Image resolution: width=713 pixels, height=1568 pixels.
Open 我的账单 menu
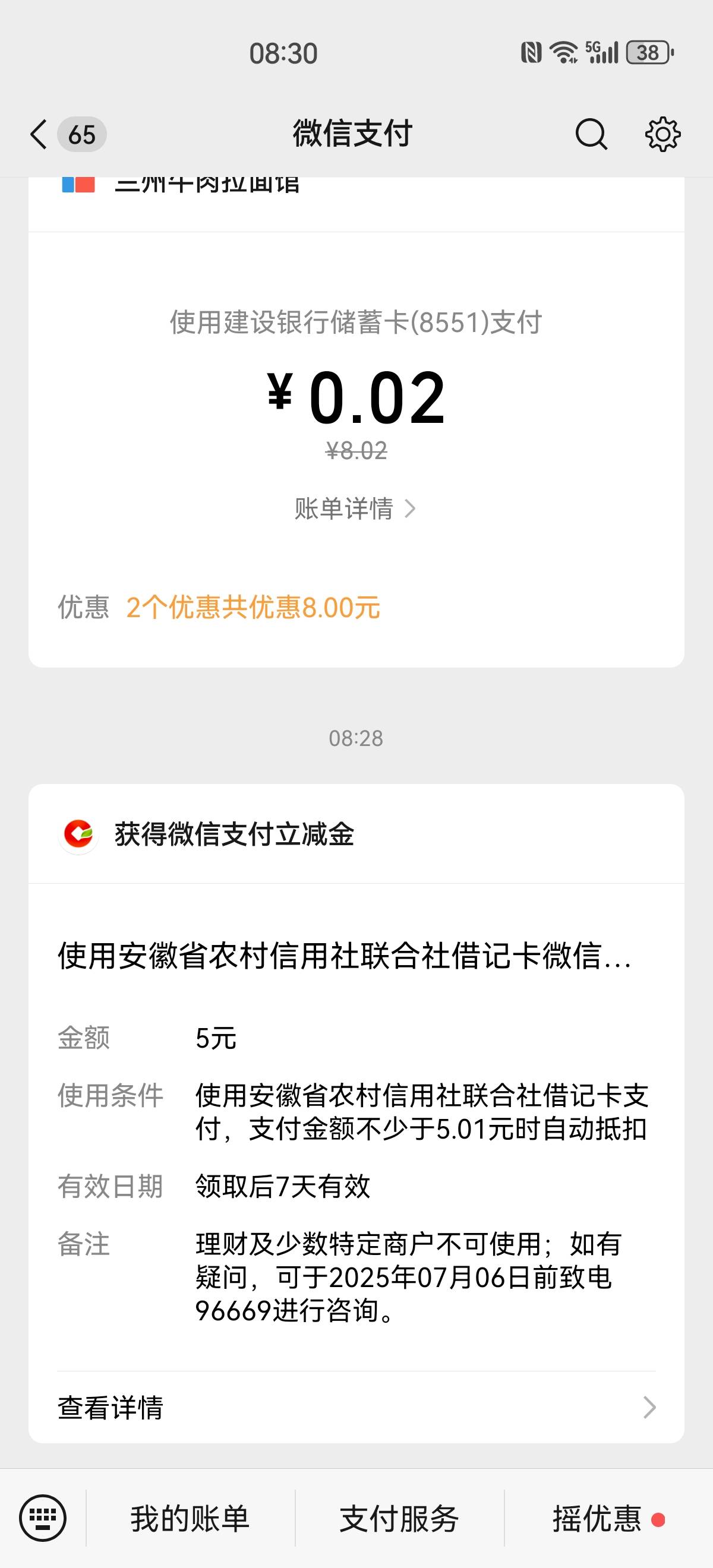(x=190, y=1518)
